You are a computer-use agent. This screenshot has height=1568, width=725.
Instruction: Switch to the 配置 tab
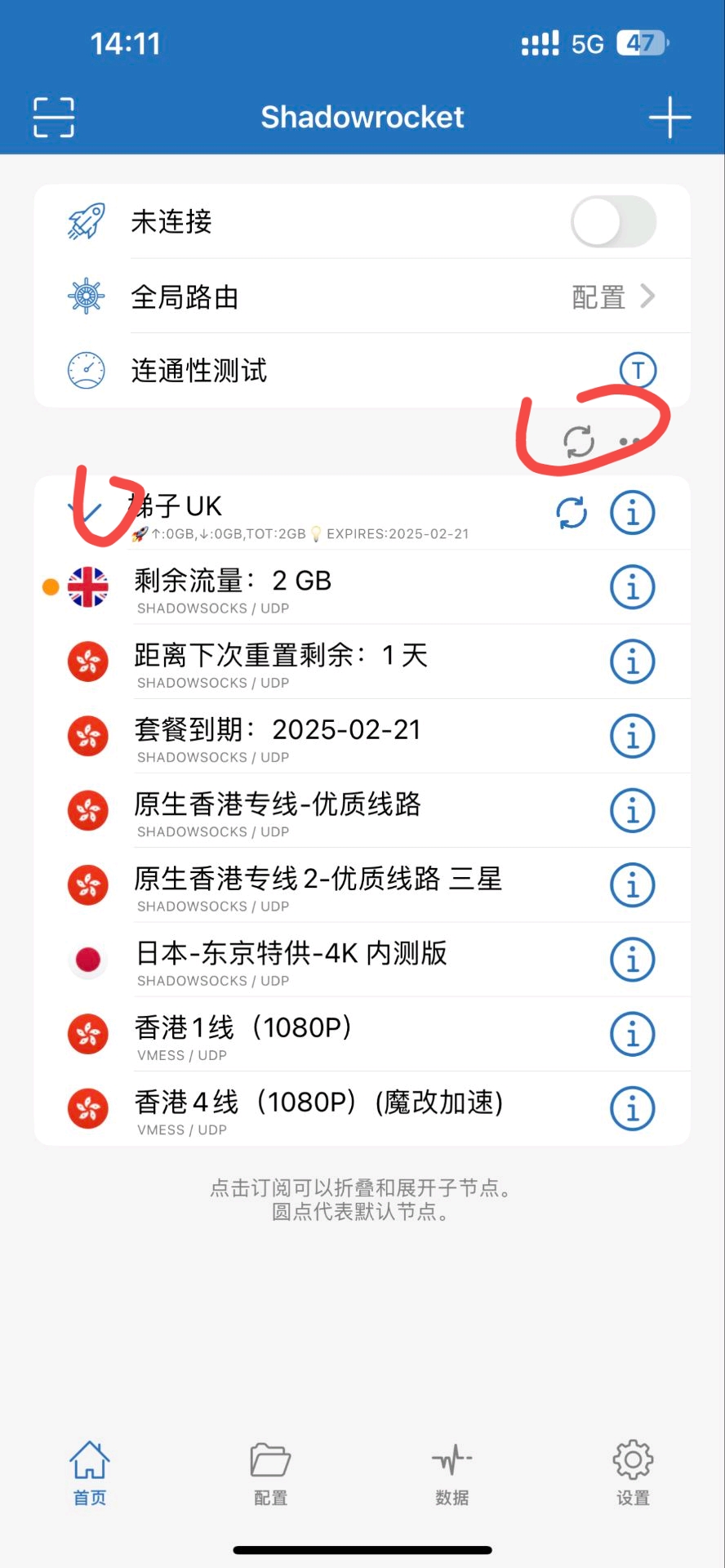click(270, 1473)
